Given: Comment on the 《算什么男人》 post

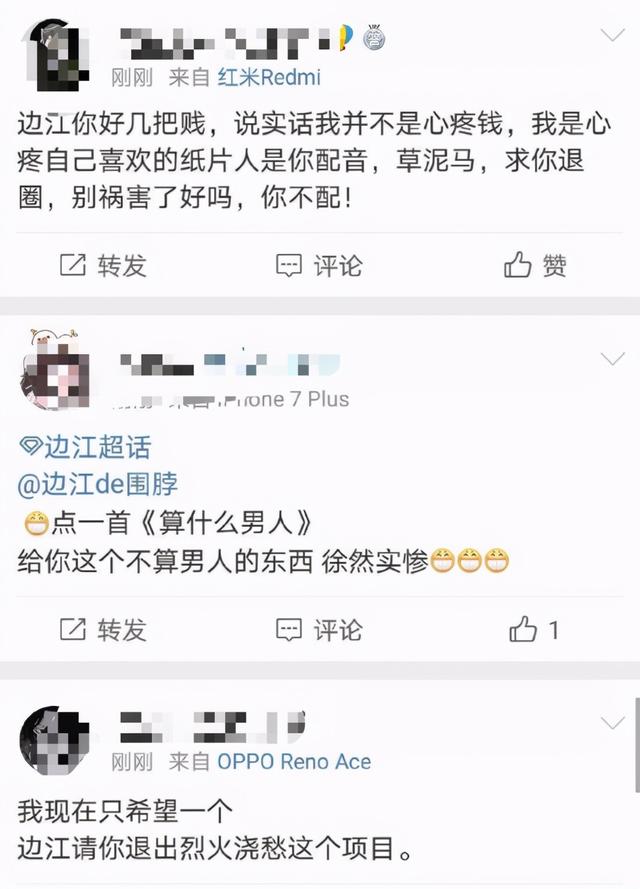Looking at the screenshot, I should tap(319, 629).
